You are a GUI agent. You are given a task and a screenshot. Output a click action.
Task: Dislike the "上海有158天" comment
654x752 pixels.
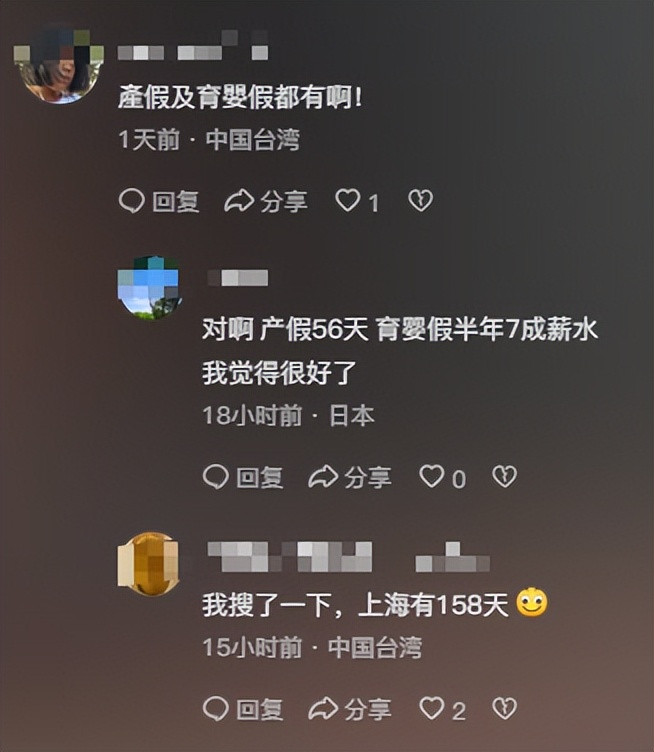[504, 710]
